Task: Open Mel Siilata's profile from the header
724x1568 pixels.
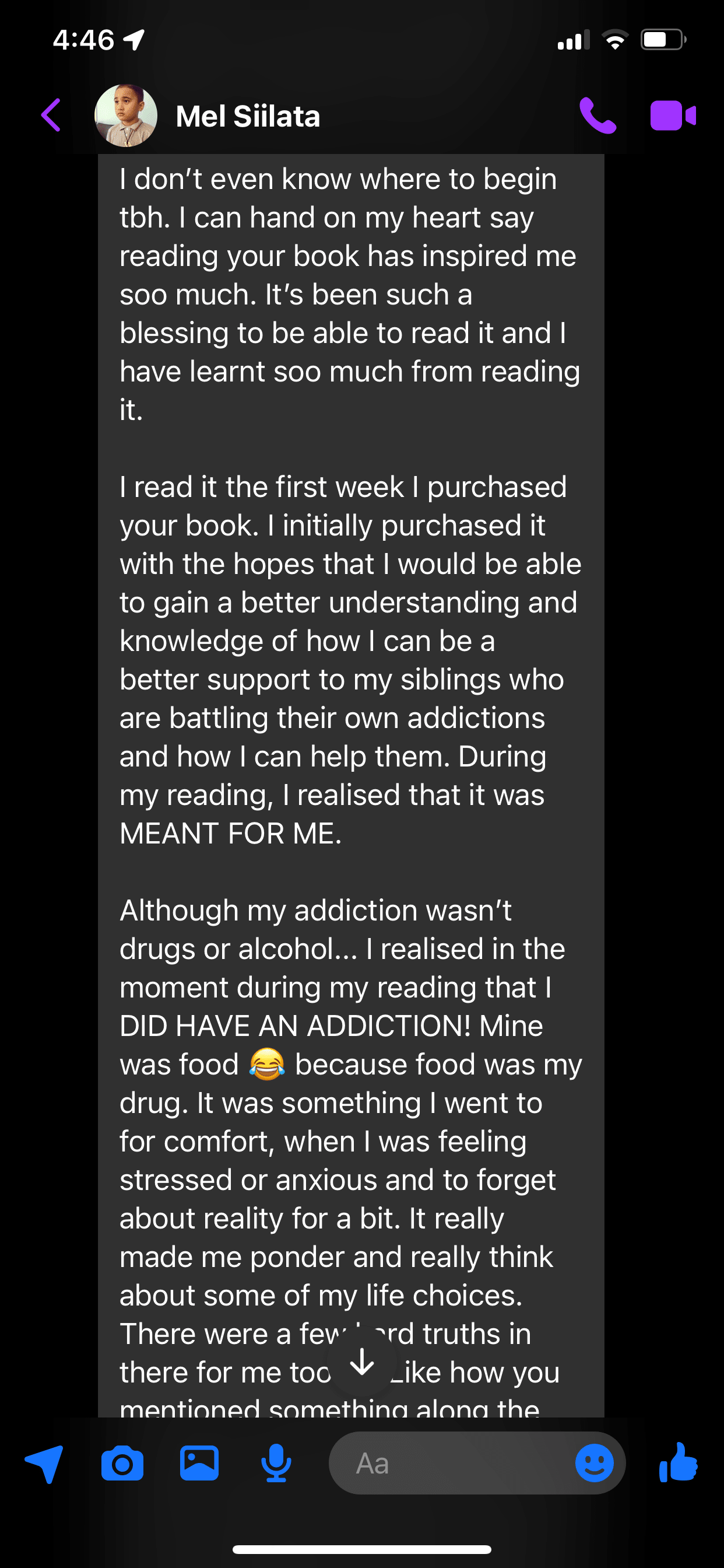Action: coord(247,116)
